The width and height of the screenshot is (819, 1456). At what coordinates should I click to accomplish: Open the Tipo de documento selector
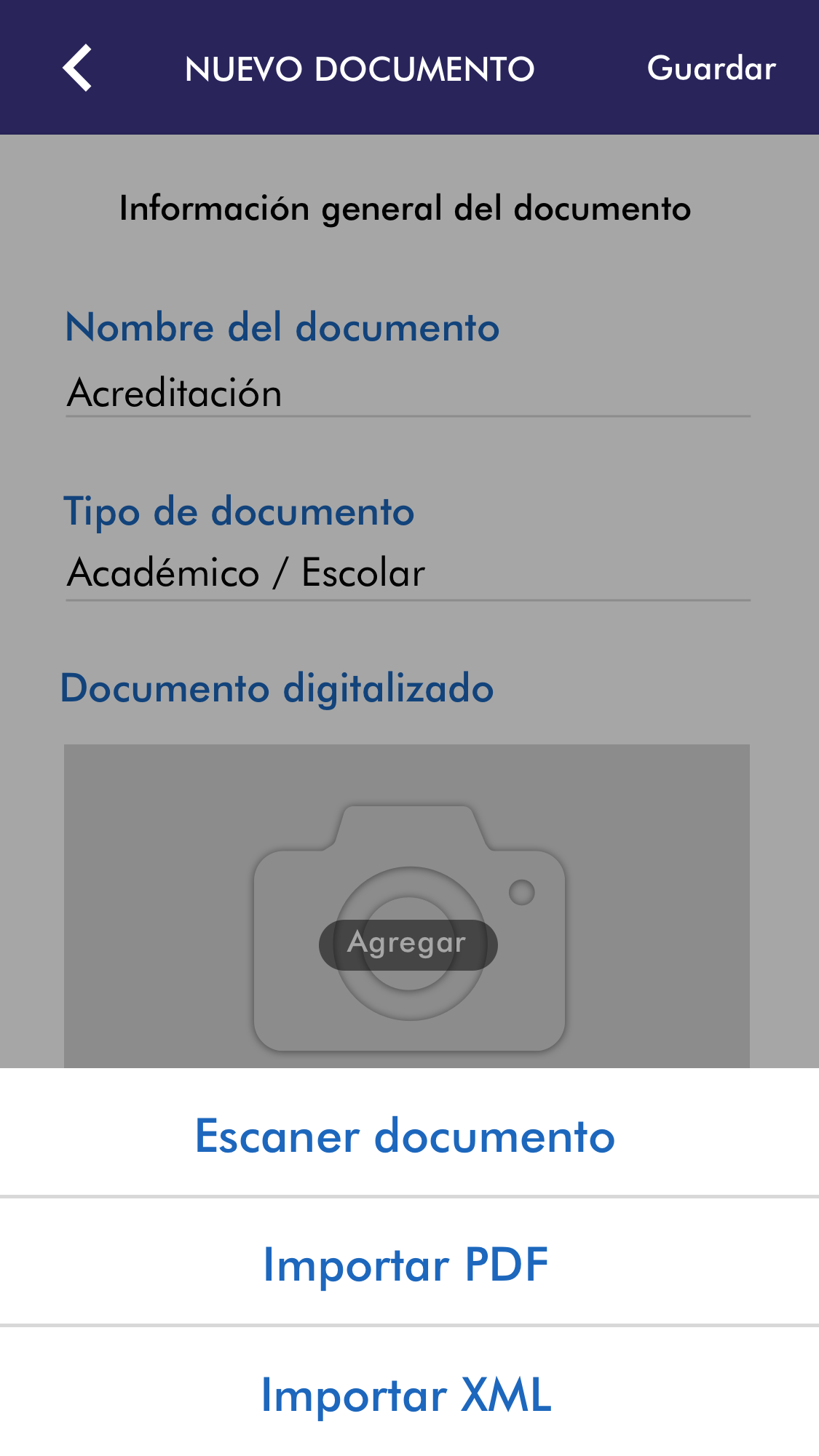click(408, 573)
